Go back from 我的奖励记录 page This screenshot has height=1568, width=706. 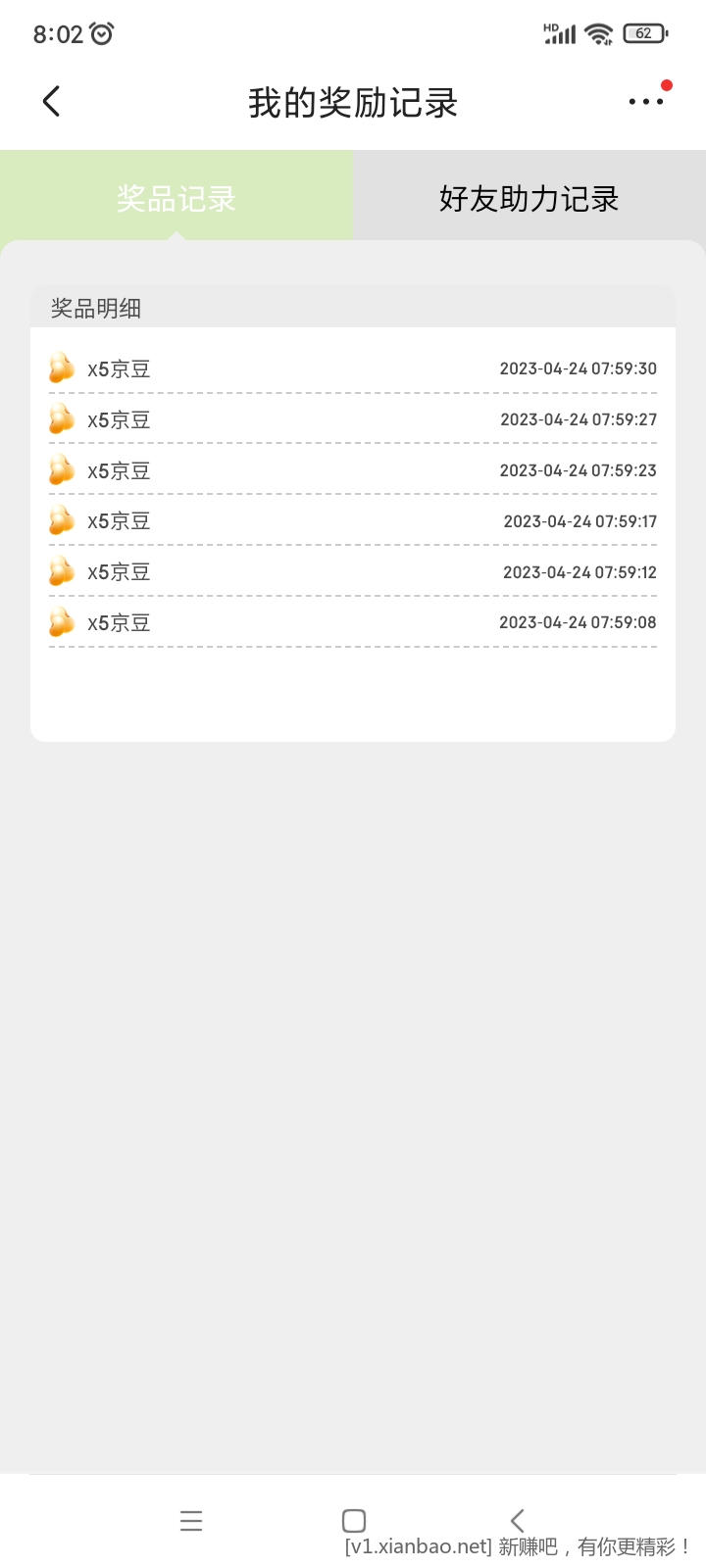coord(52,102)
